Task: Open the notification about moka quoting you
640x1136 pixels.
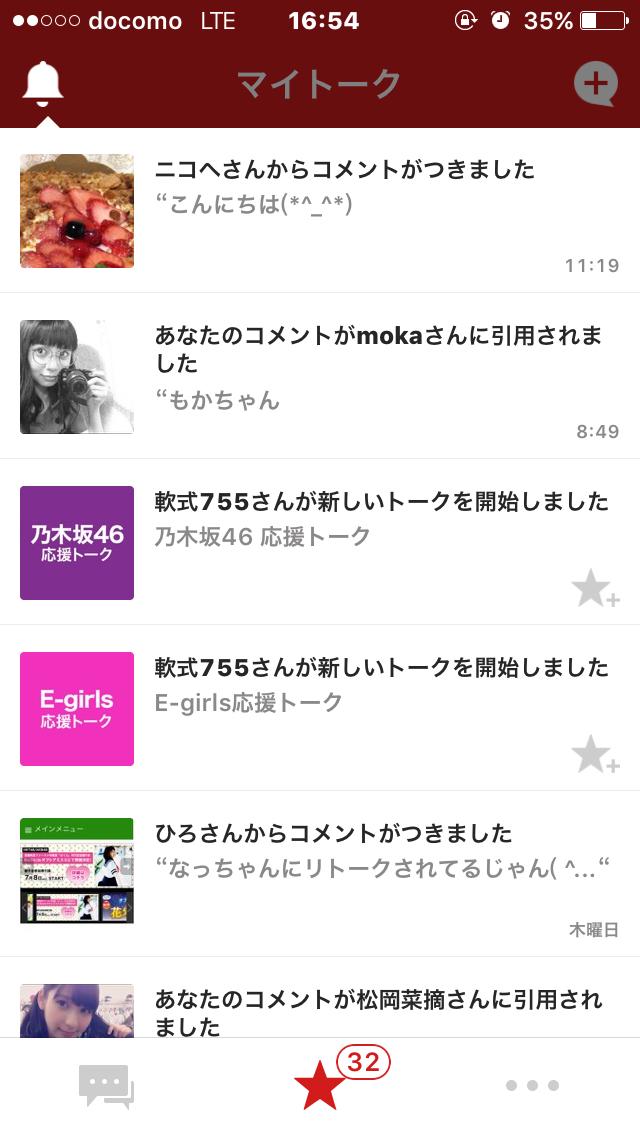Action: [320, 376]
